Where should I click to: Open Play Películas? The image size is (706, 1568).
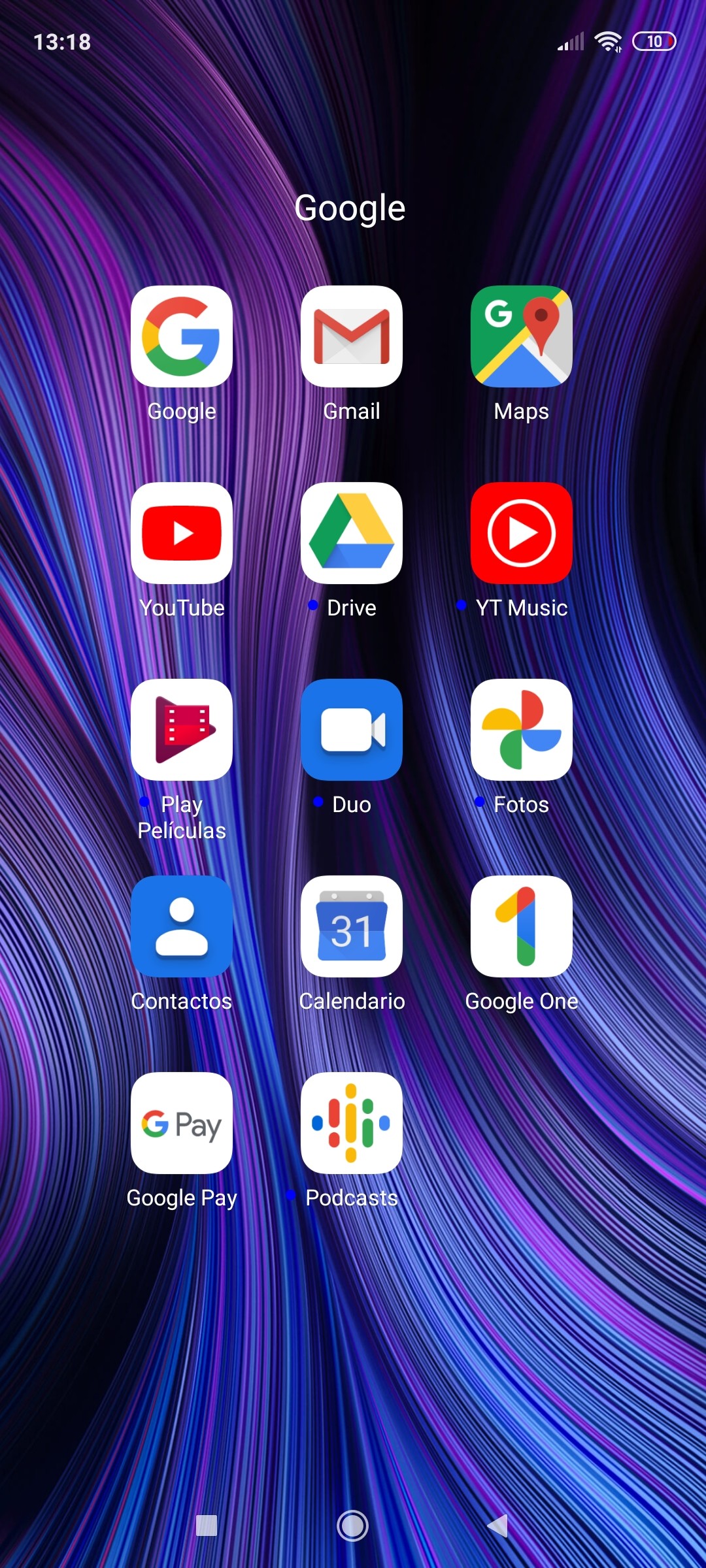point(182,730)
